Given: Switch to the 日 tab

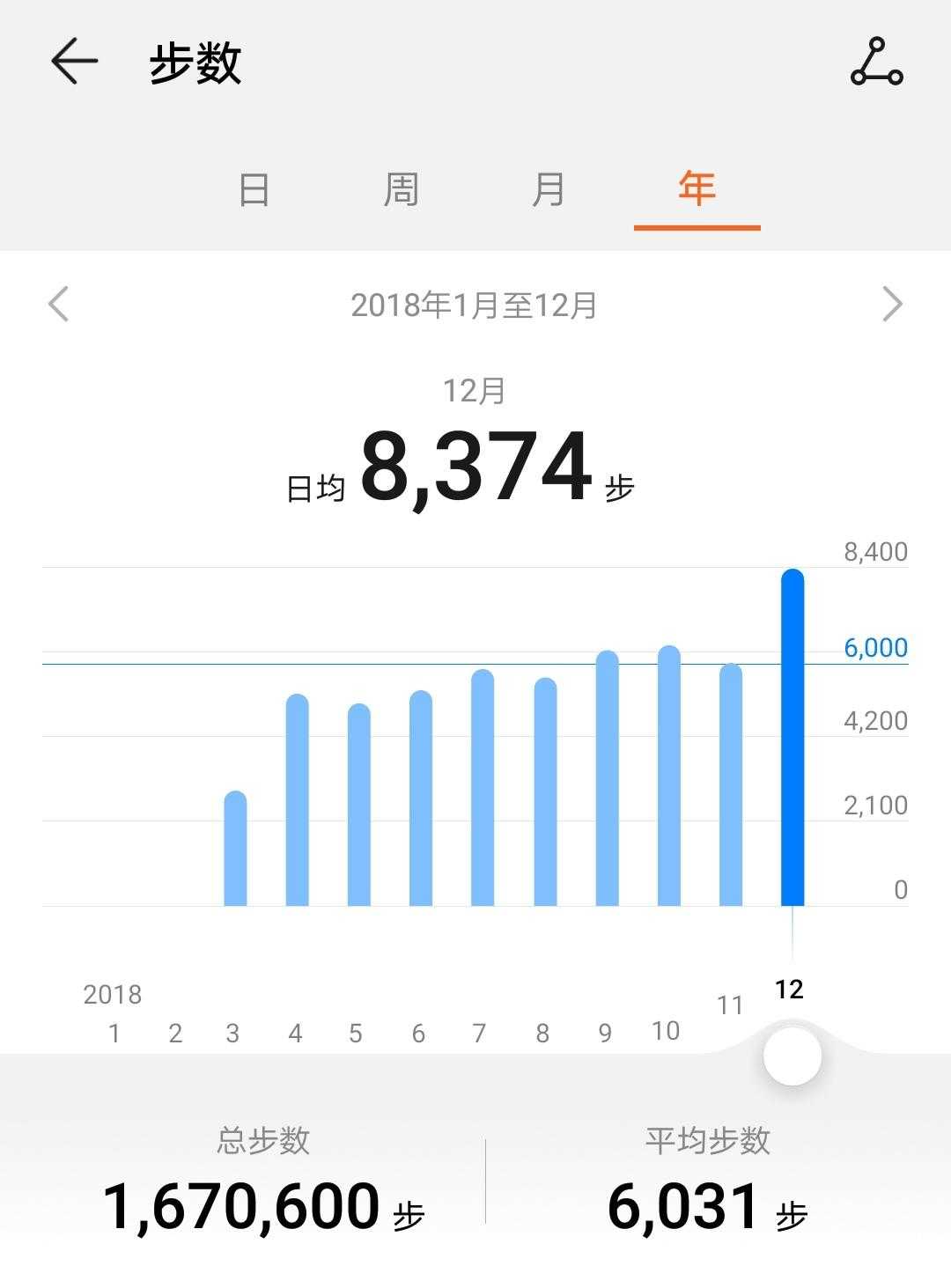Looking at the screenshot, I should click(254, 189).
